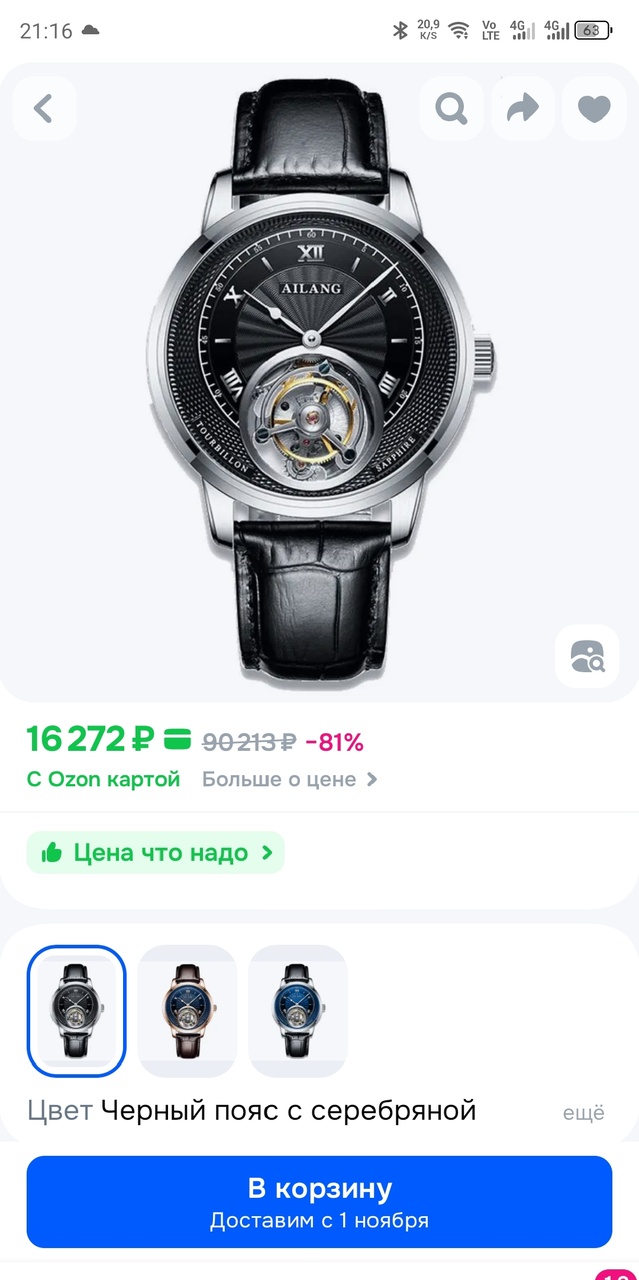This screenshot has width=639, height=1280.
Task: Find similar items by image search
Action: [x=587, y=656]
